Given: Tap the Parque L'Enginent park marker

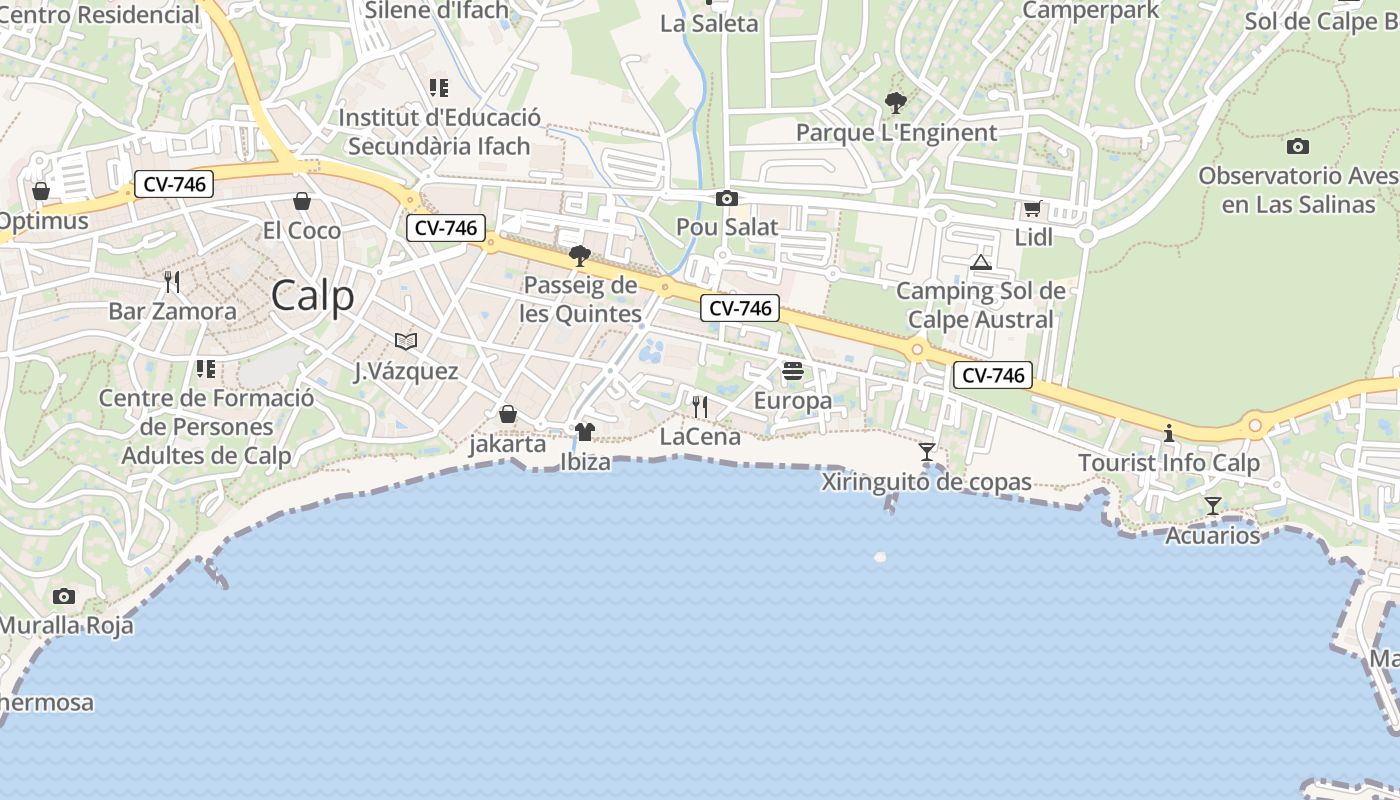Looking at the screenshot, I should pyautogui.click(x=896, y=102).
